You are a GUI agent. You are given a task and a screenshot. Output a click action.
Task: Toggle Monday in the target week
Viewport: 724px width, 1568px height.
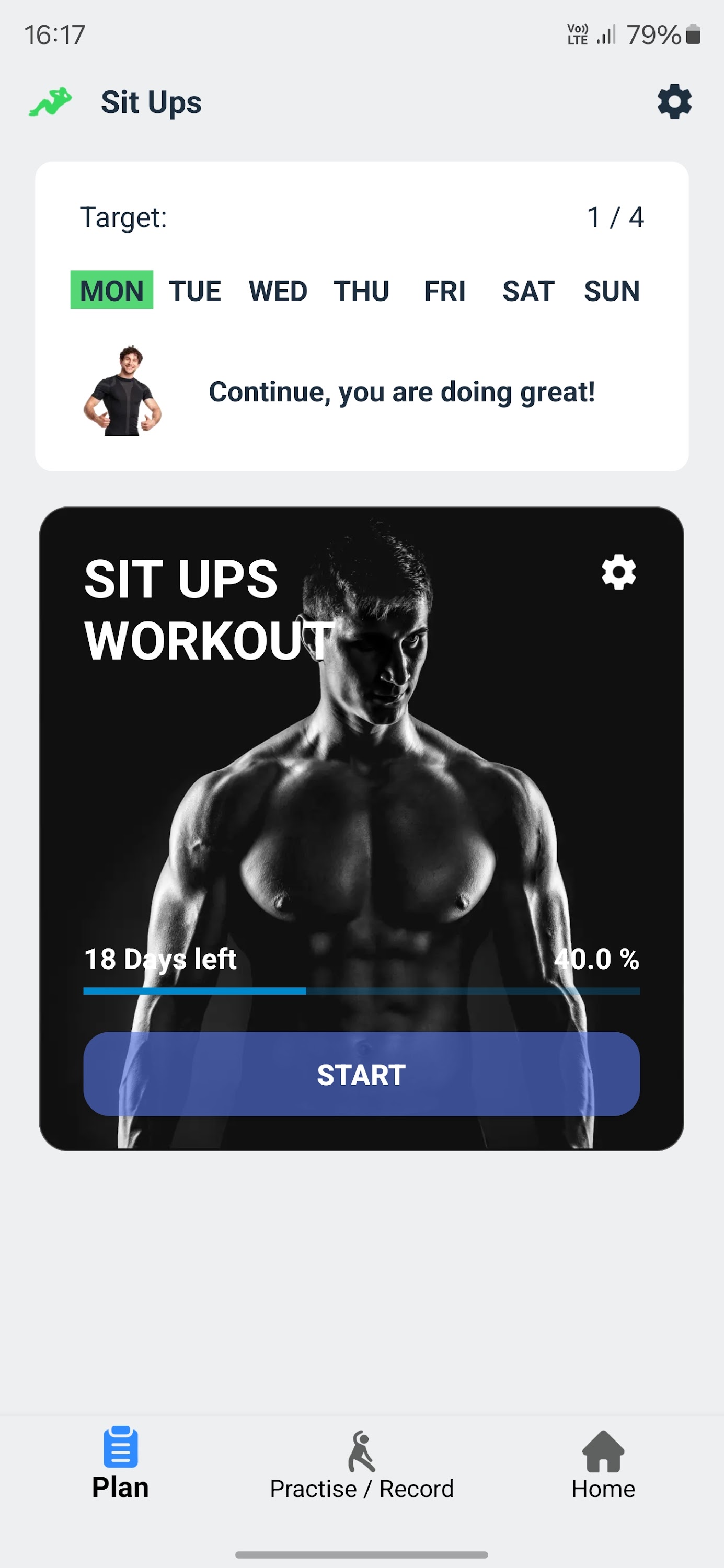(111, 291)
